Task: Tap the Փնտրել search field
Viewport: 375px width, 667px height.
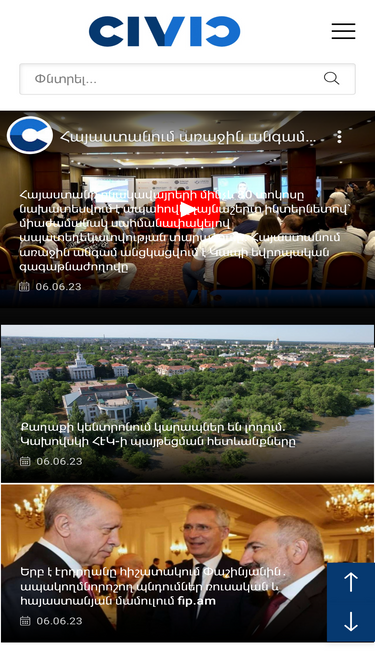Action: tap(187, 79)
